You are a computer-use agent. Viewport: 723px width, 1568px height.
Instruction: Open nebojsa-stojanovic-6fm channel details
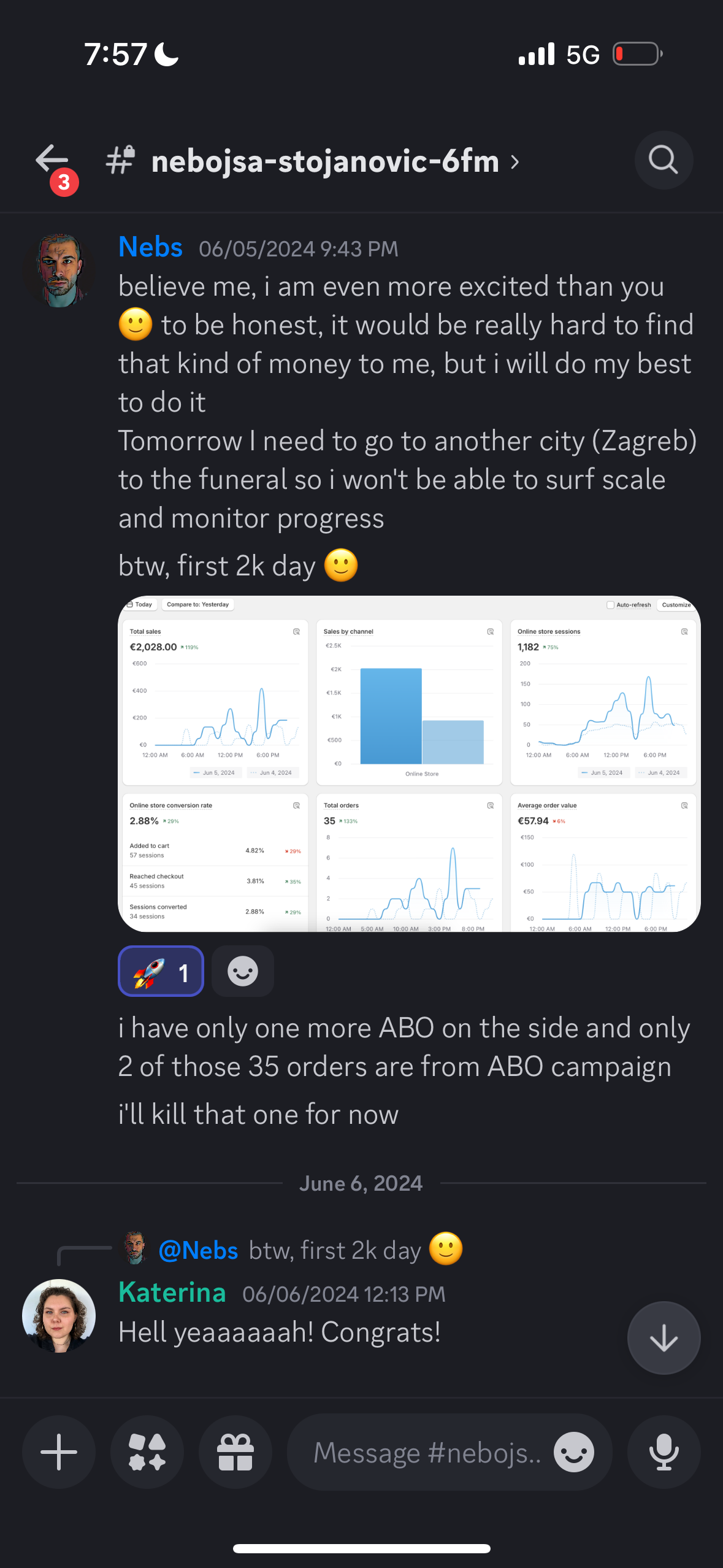(325, 162)
